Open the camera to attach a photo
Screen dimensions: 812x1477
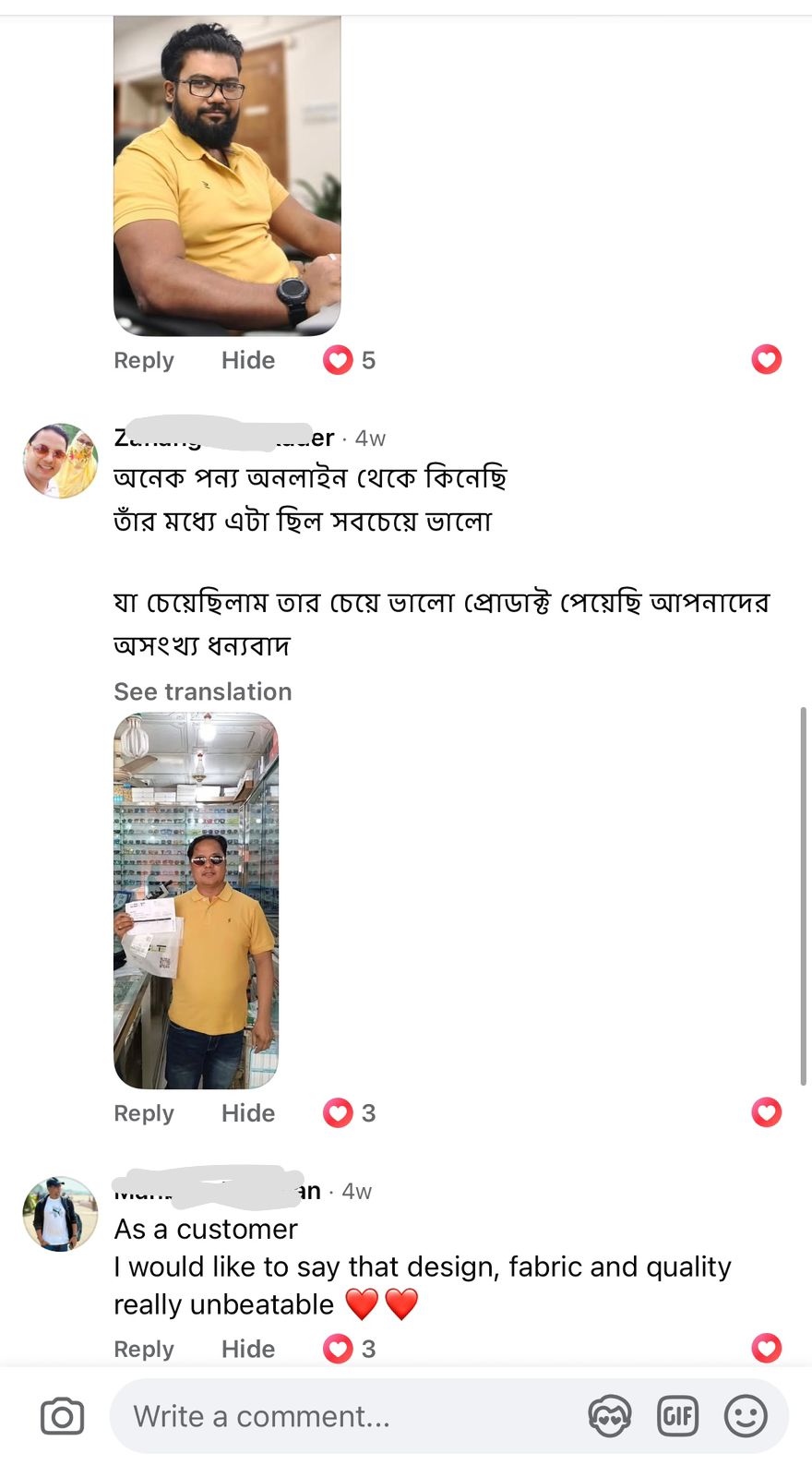tap(62, 1416)
